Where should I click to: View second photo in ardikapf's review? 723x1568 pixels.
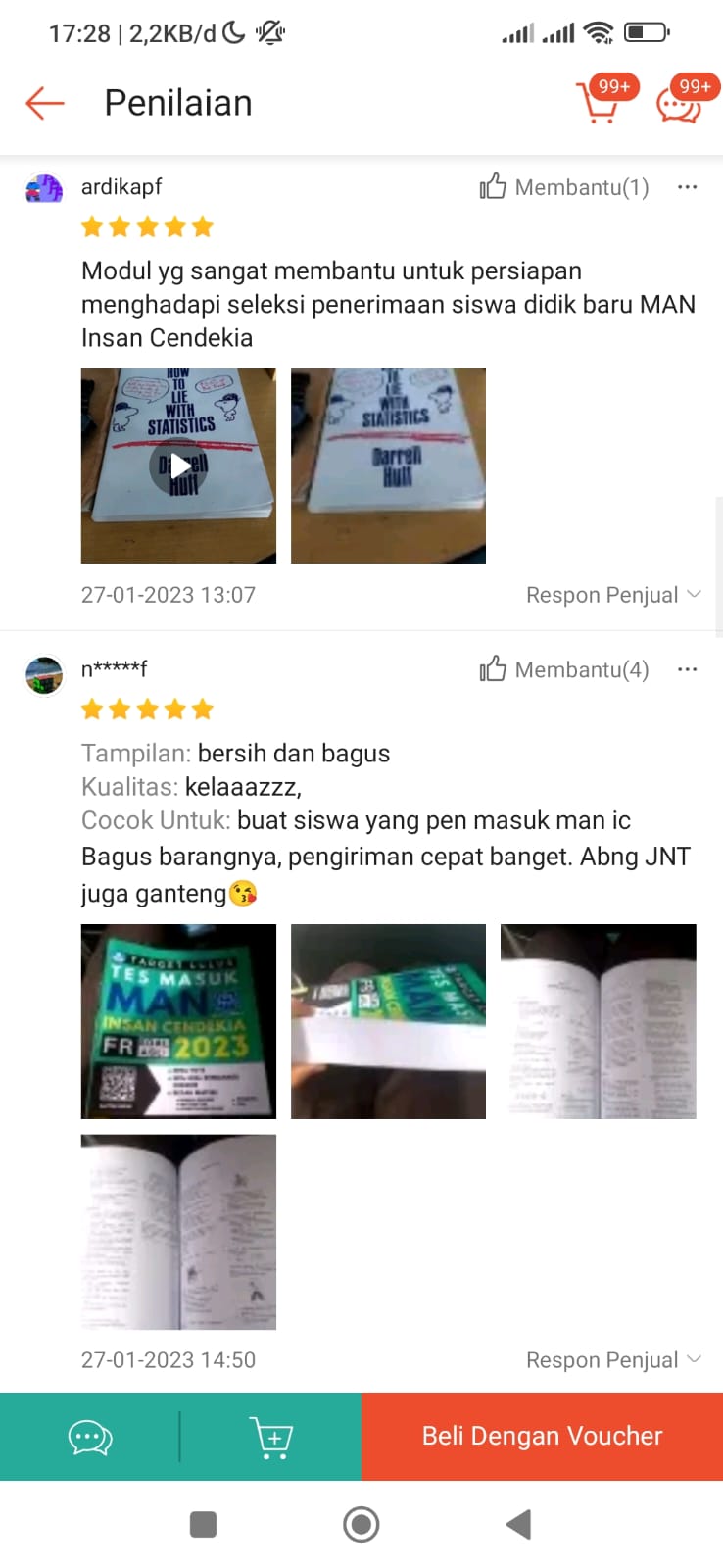[388, 465]
